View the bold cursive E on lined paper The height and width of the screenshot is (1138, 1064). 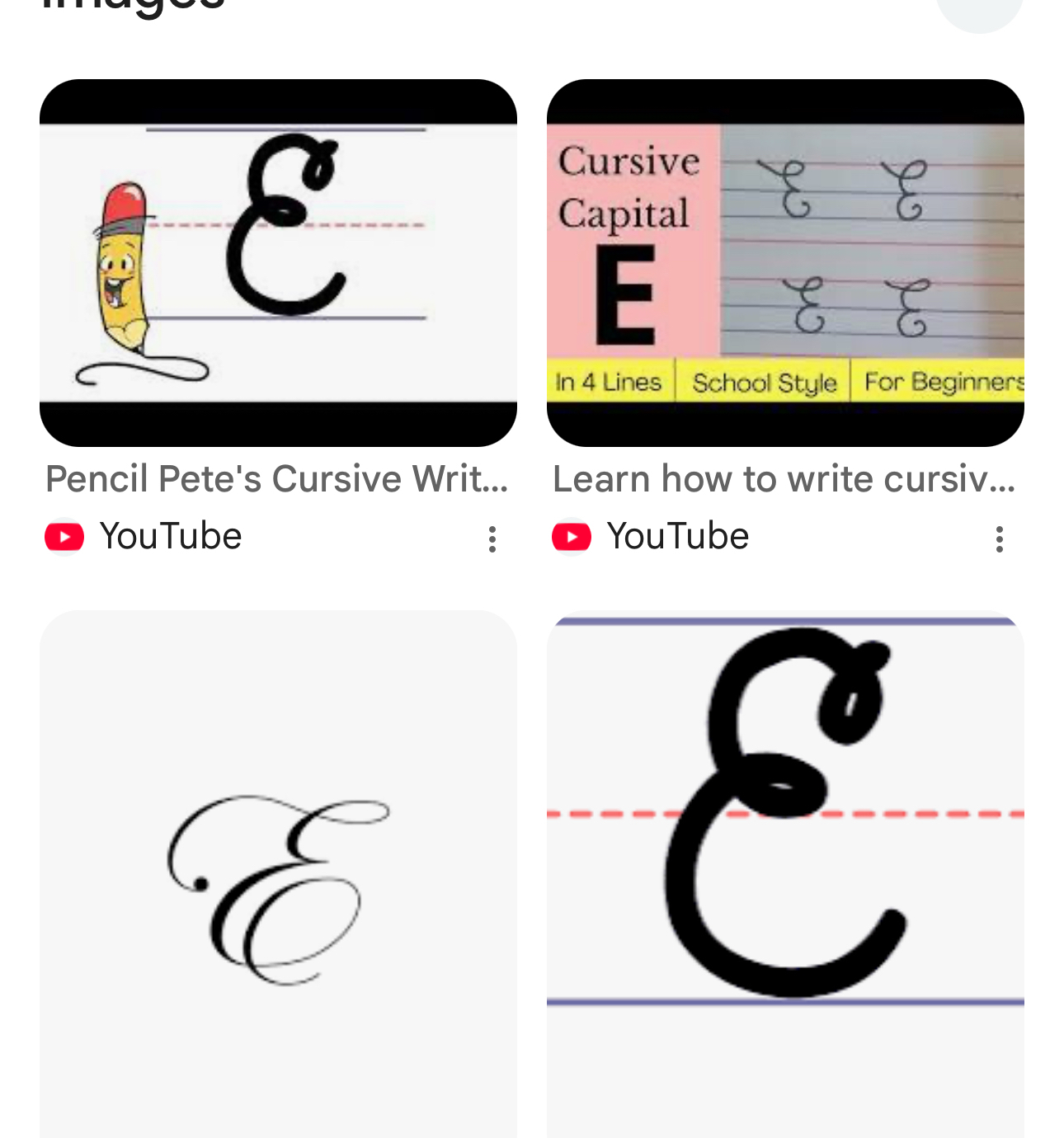784,874
